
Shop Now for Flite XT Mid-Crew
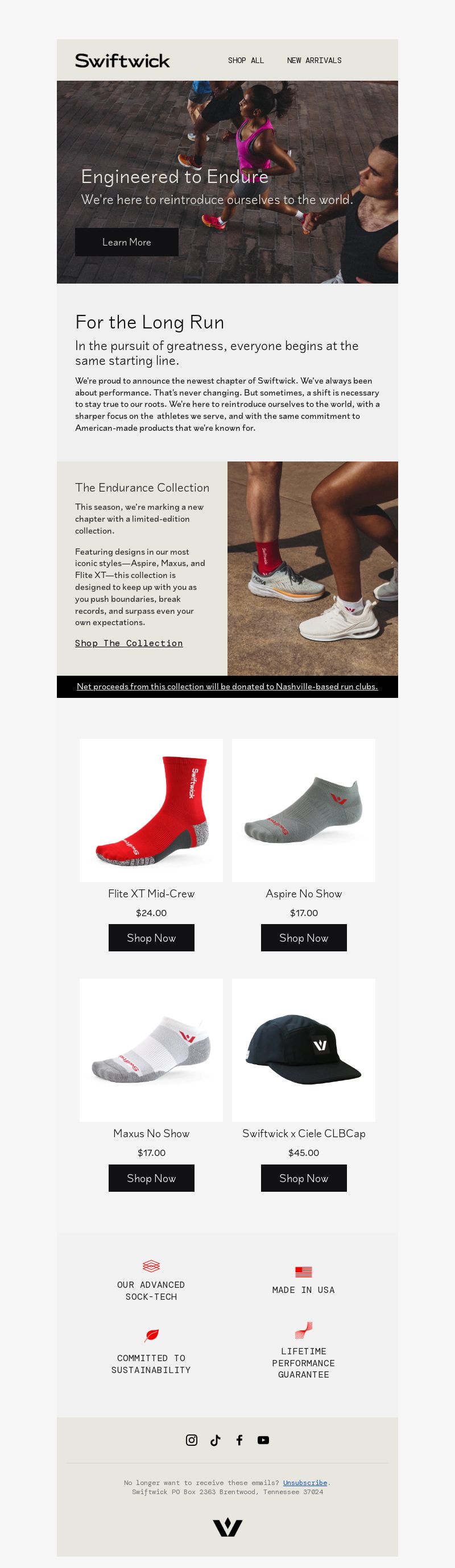(x=151, y=938)
